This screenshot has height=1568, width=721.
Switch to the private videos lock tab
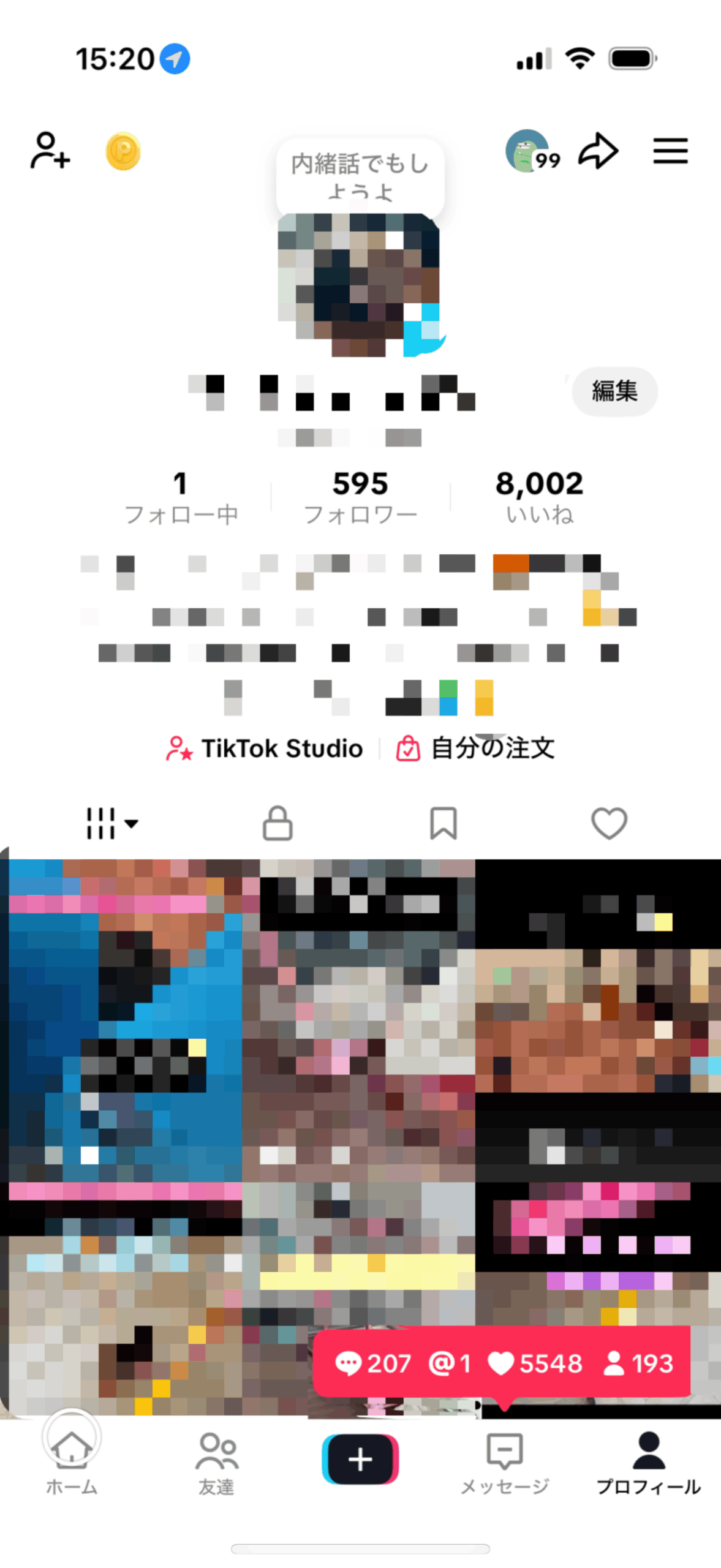pos(277,823)
